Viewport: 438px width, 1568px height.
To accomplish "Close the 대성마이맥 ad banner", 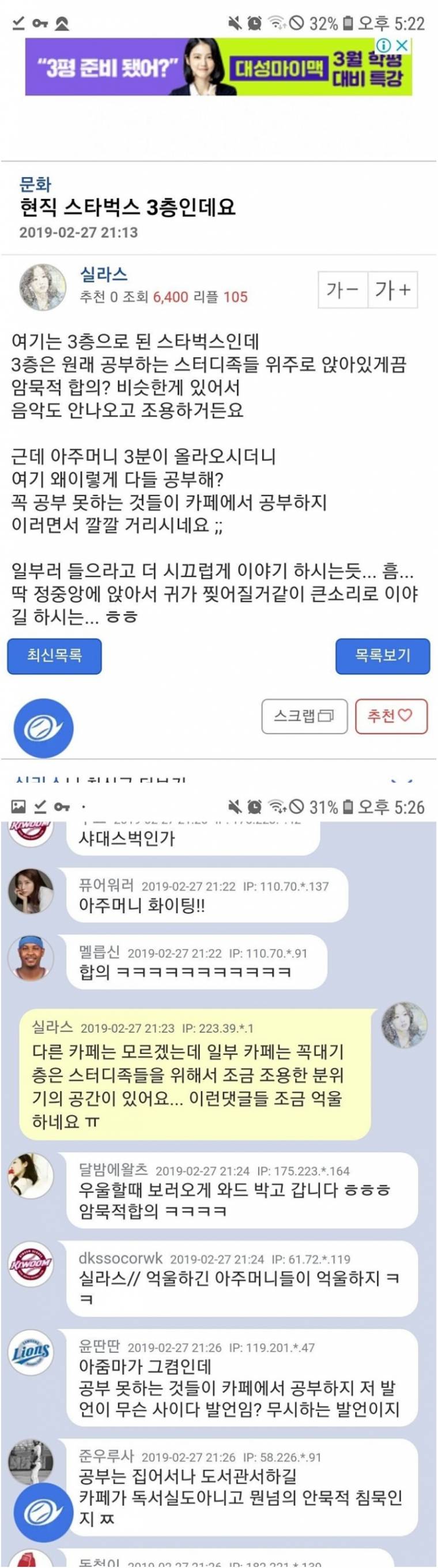I will (x=402, y=46).
